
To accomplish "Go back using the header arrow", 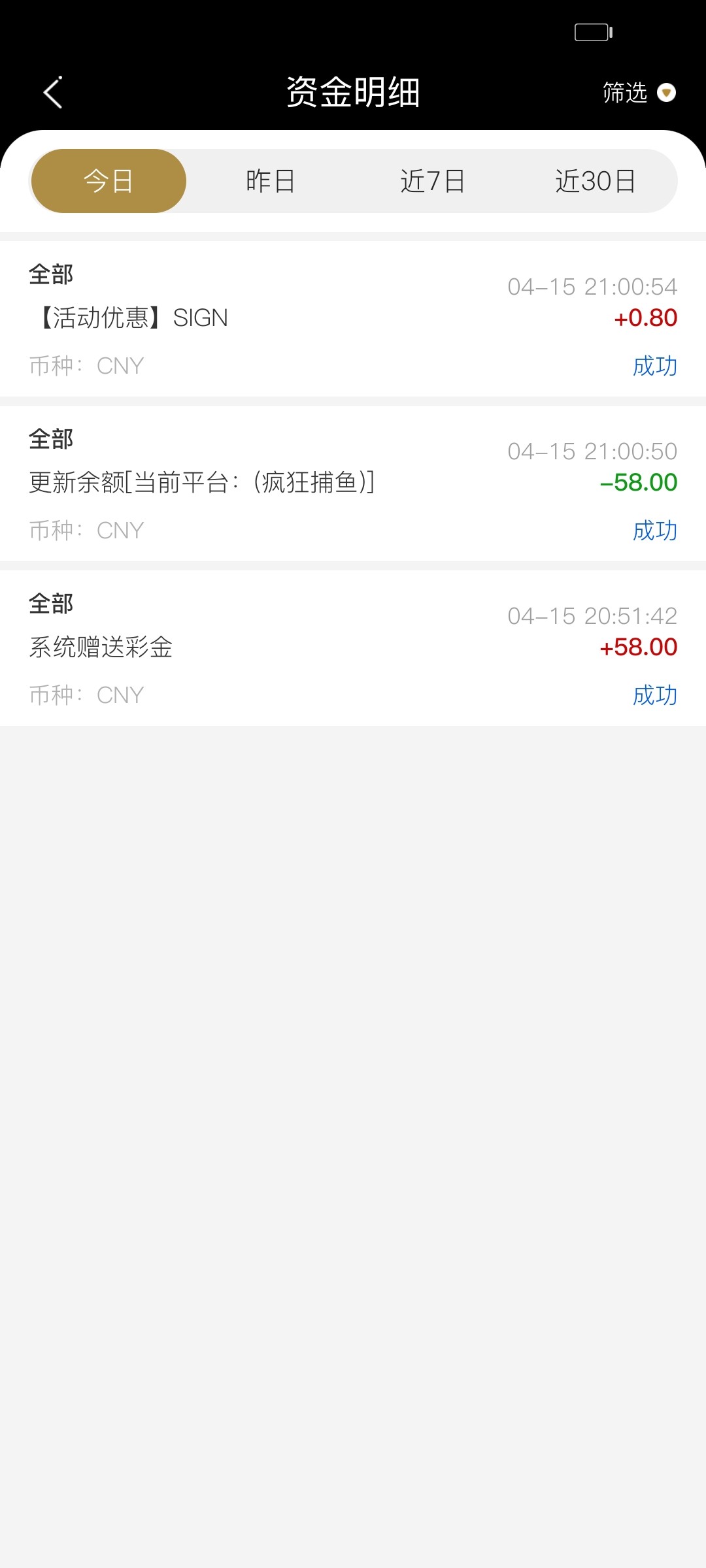I will pyautogui.click(x=53, y=92).
